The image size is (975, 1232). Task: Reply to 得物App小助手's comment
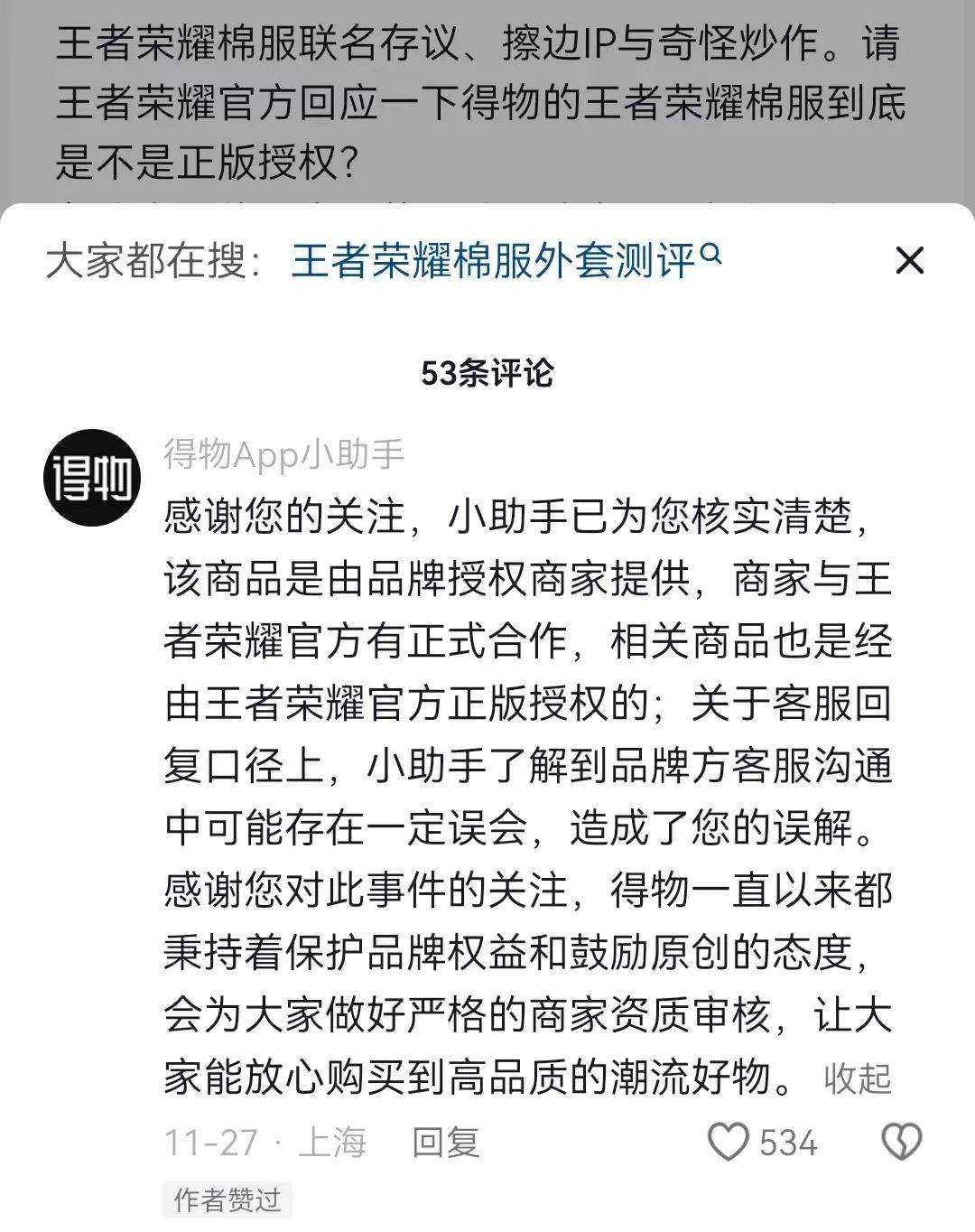click(445, 1143)
